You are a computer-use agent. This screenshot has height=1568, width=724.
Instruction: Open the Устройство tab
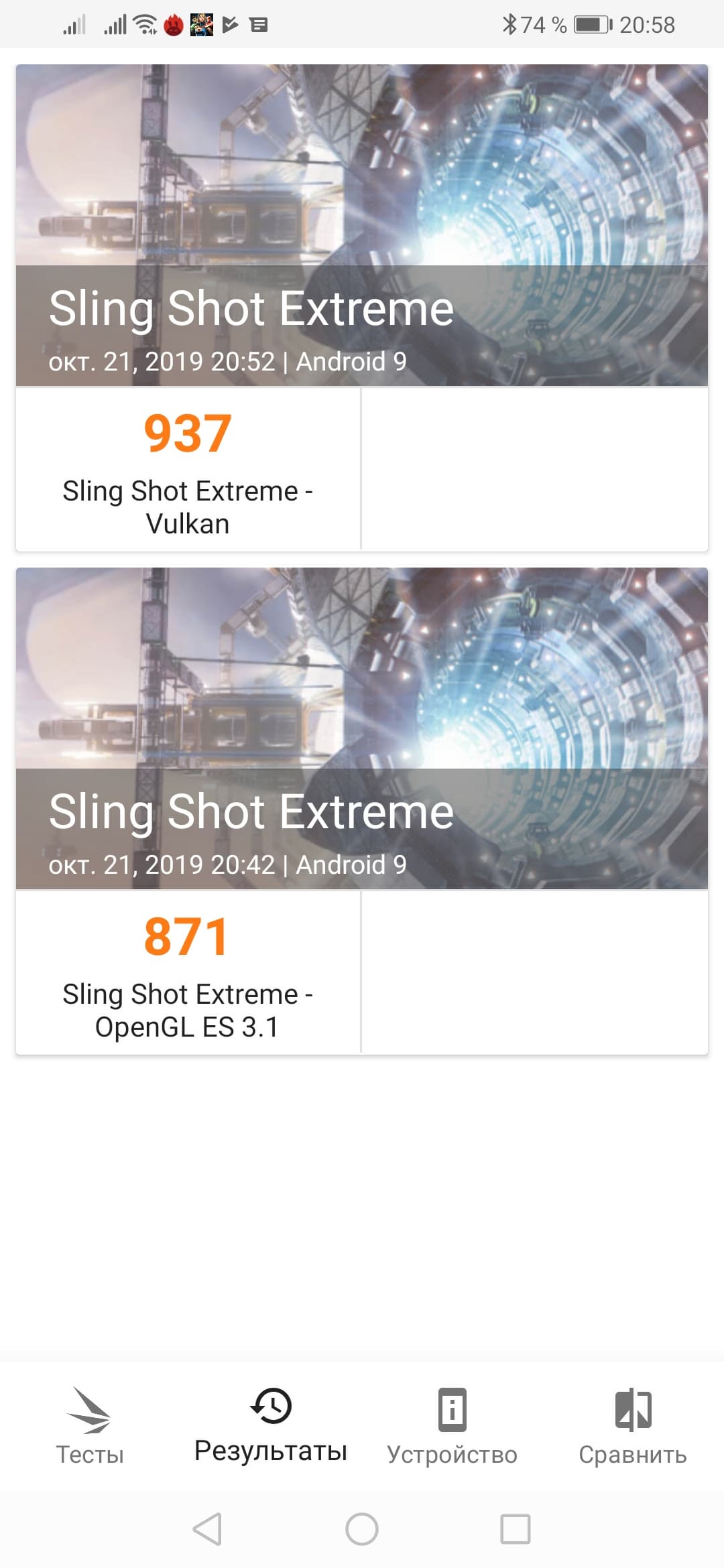[452, 1426]
